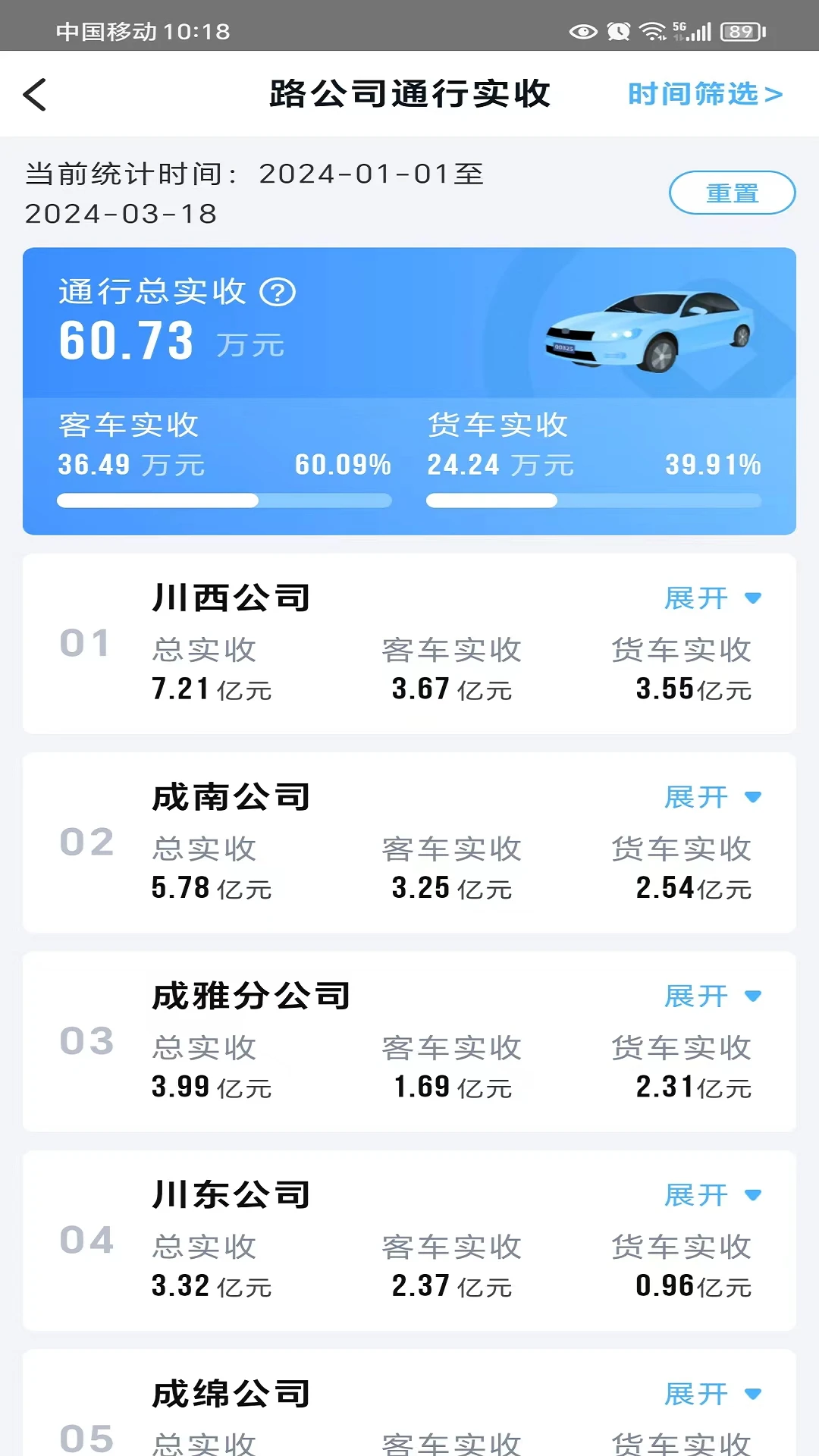819x1456 pixels.
Task: Open the 时间筛选 time filter
Action: [704, 94]
